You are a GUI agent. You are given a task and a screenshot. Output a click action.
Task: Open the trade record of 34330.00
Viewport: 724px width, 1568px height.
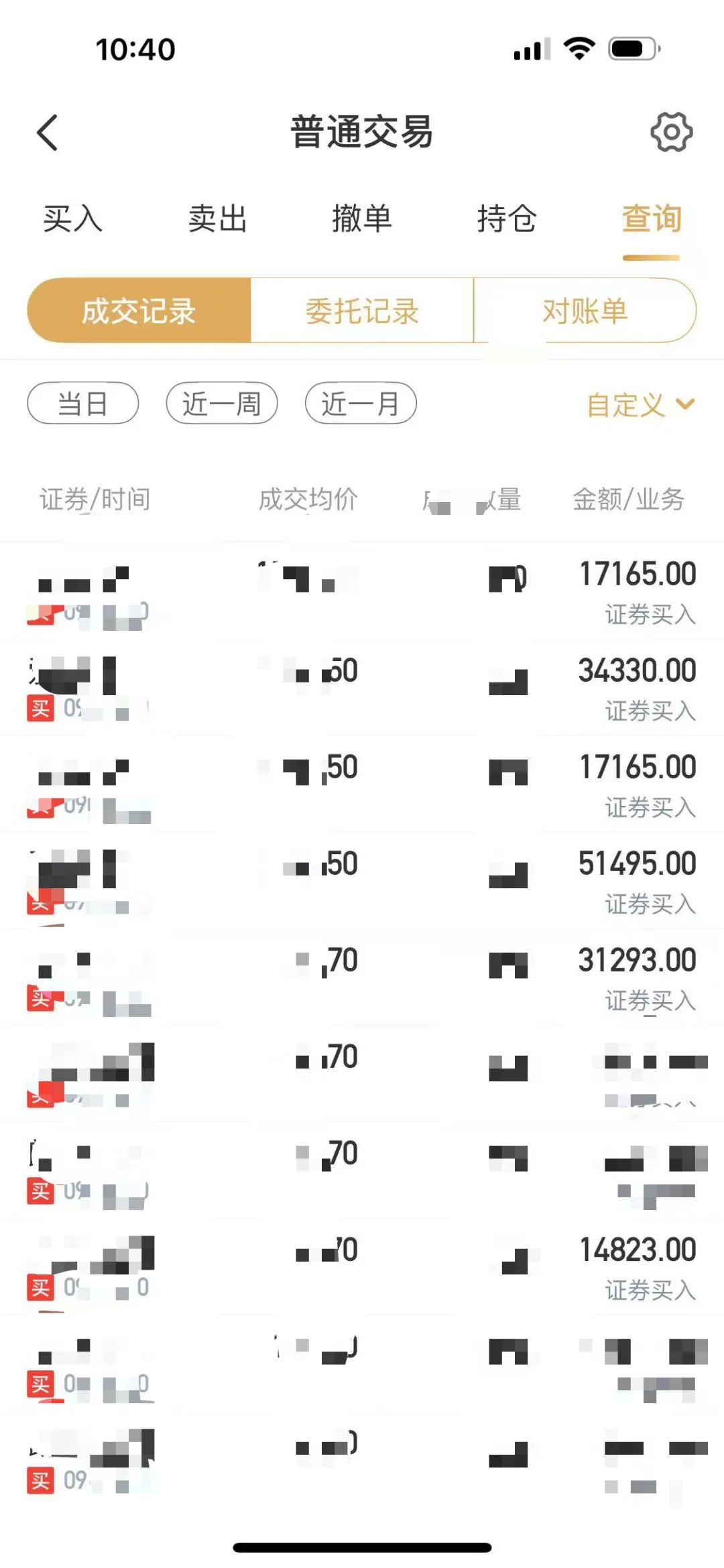pyautogui.click(x=362, y=687)
